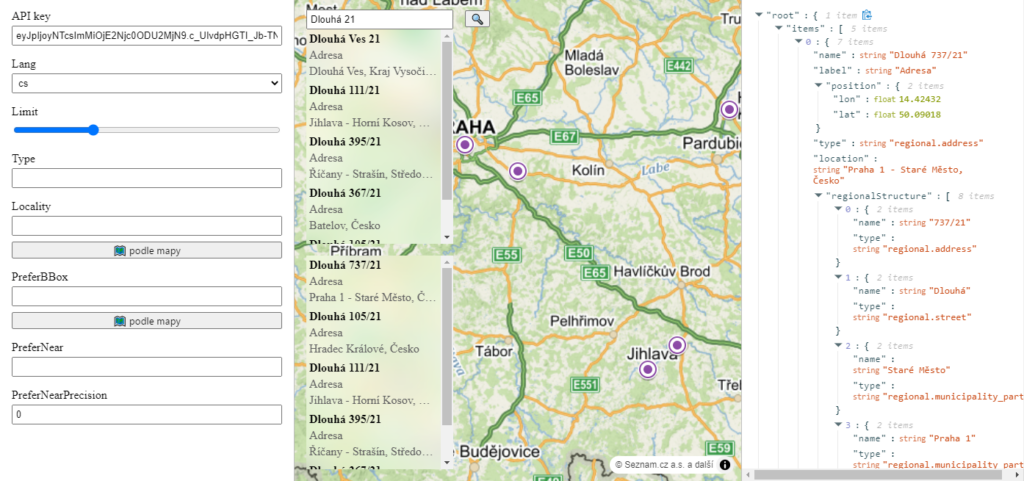Open the Lang dropdown
The width and height of the screenshot is (1024, 481).
(x=146, y=83)
